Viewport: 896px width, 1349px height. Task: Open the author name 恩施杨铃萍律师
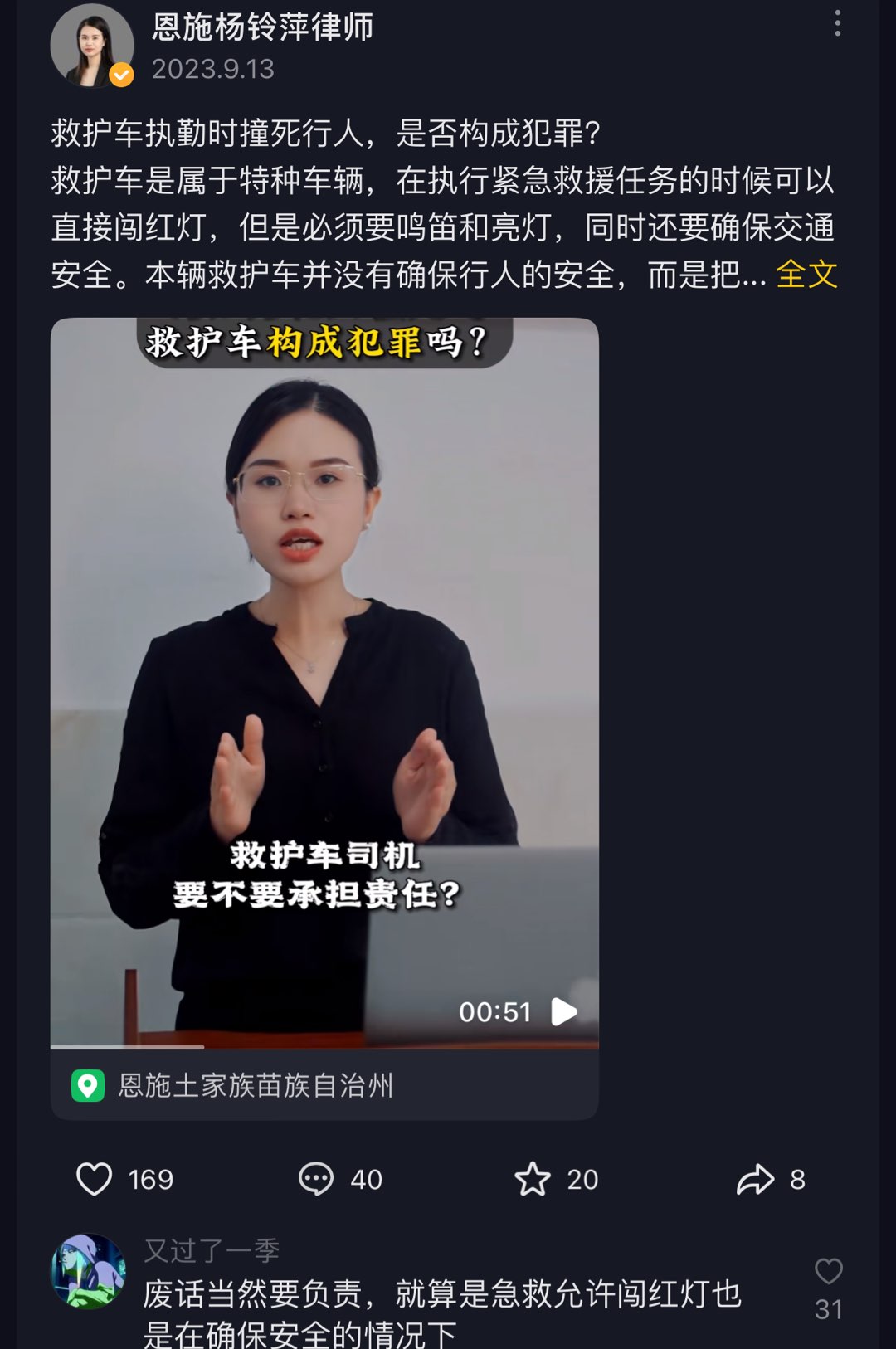[262, 27]
